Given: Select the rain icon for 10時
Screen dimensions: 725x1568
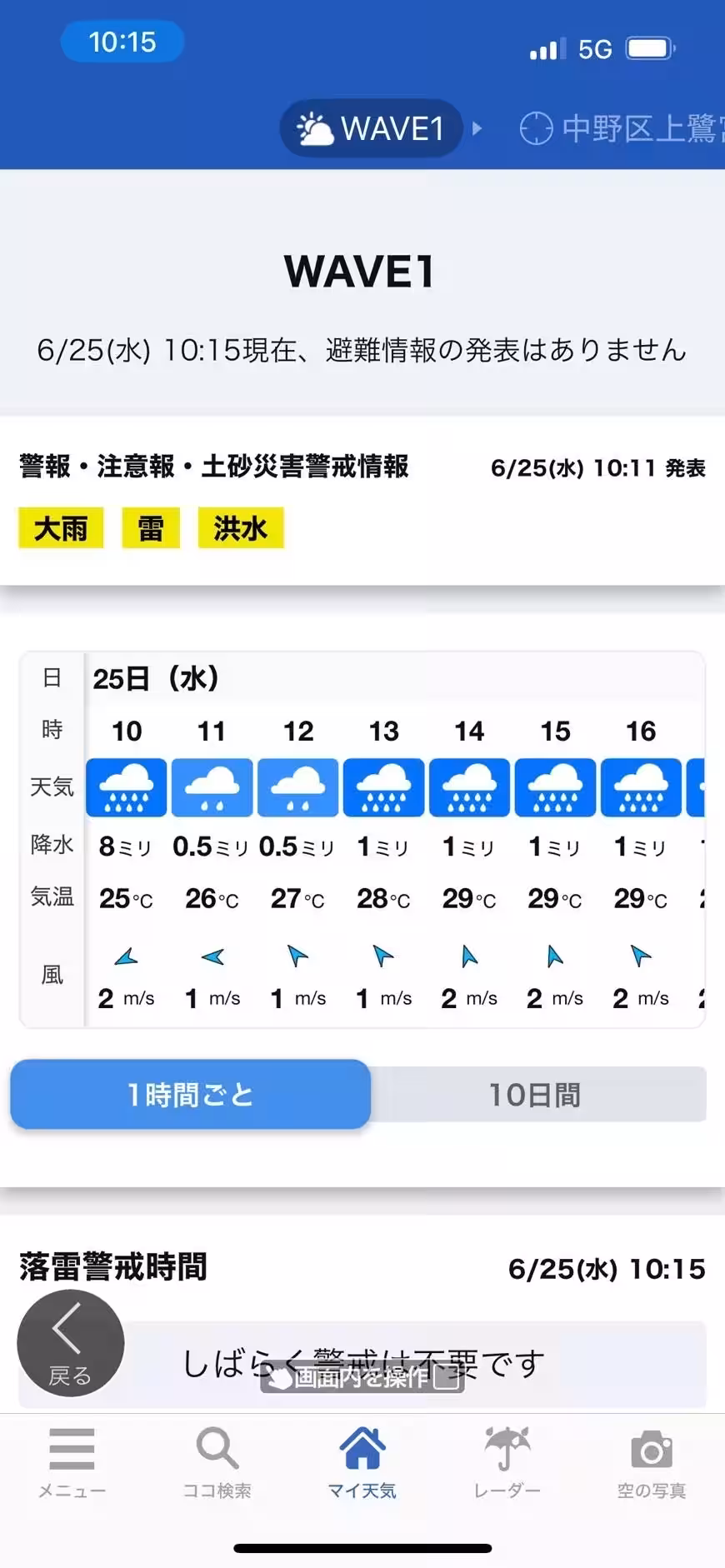Looking at the screenshot, I should (x=126, y=787).
